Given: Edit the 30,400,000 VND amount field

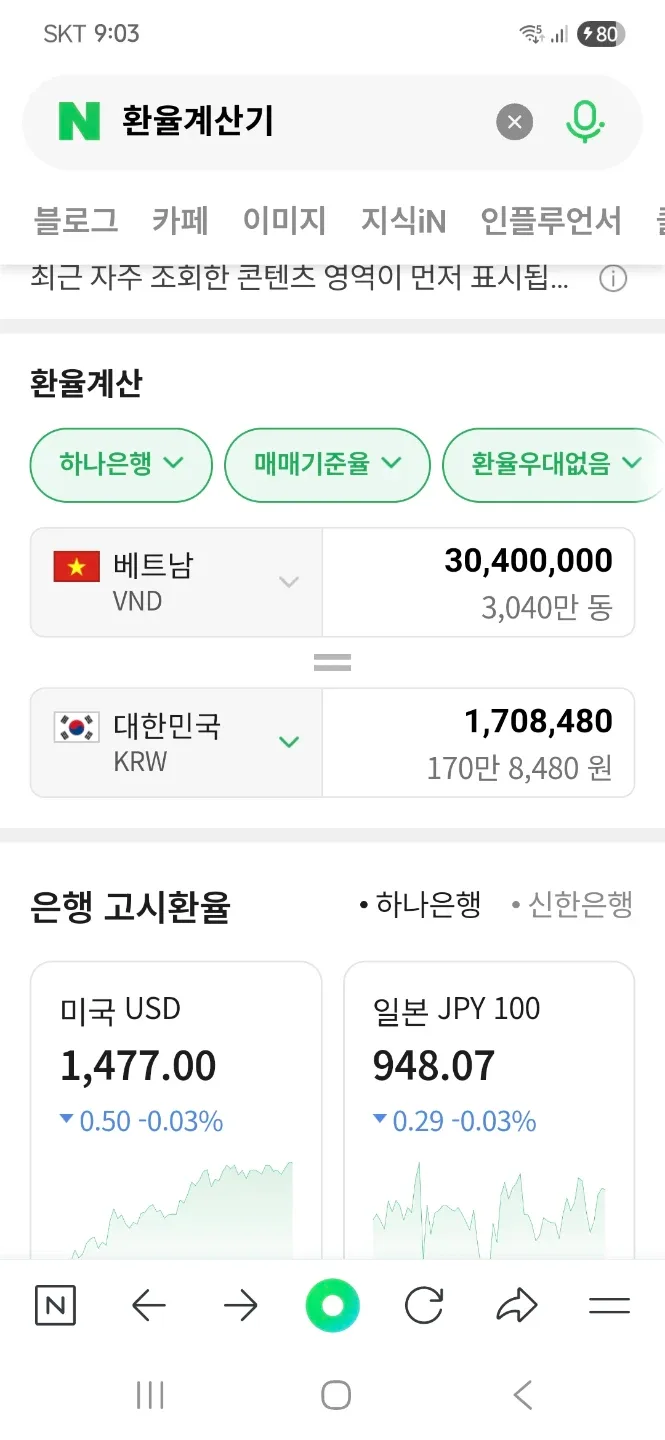Looking at the screenshot, I should (x=478, y=562).
